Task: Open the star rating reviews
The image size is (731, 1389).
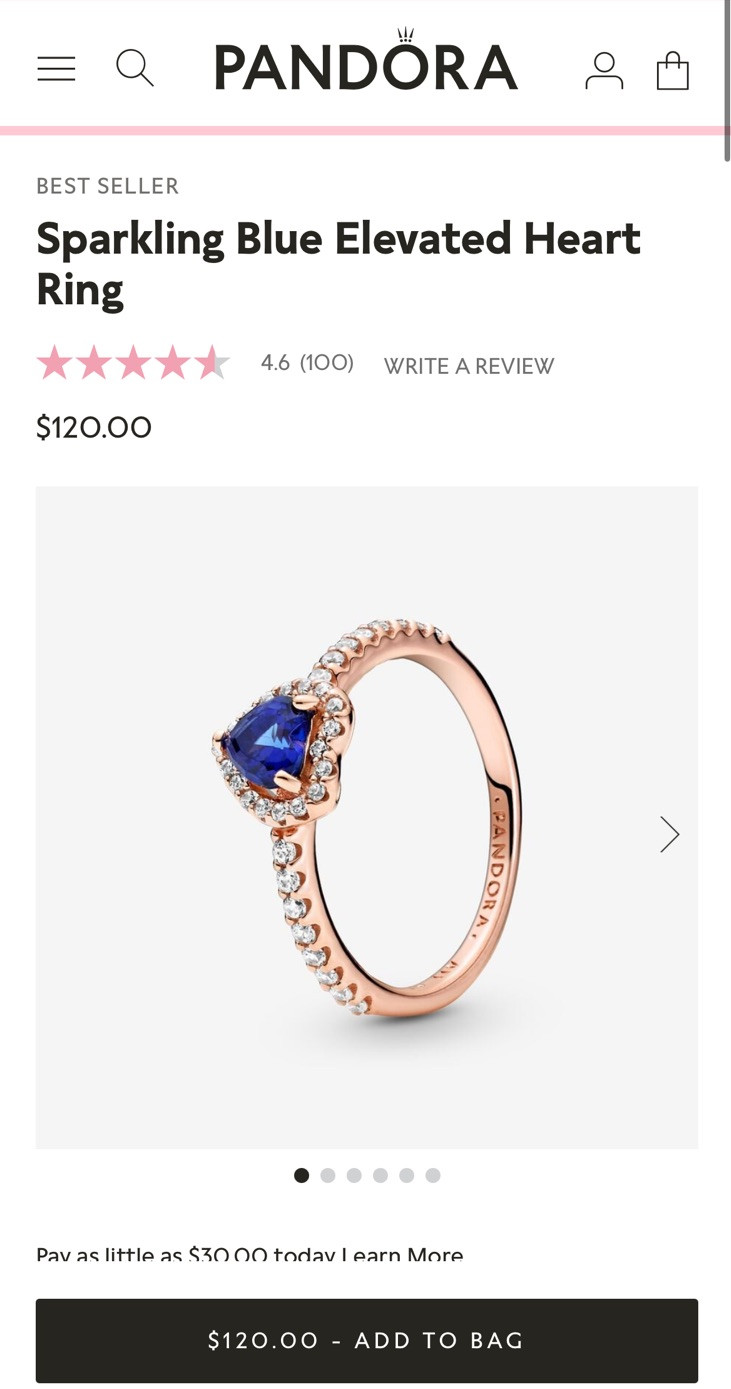Action: (133, 363)
